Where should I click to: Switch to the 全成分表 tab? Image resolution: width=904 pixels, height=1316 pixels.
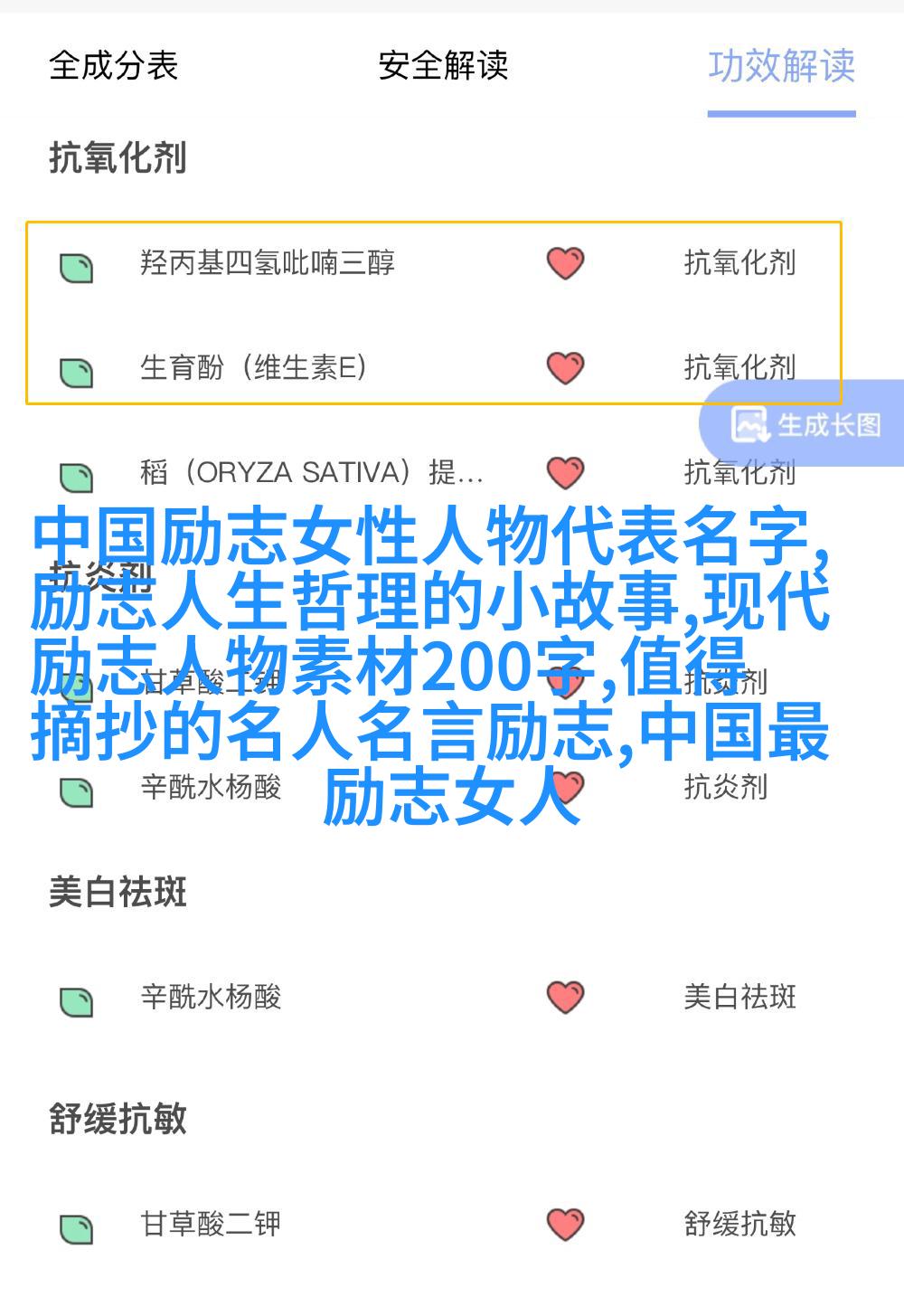click(x=113, y=66)
